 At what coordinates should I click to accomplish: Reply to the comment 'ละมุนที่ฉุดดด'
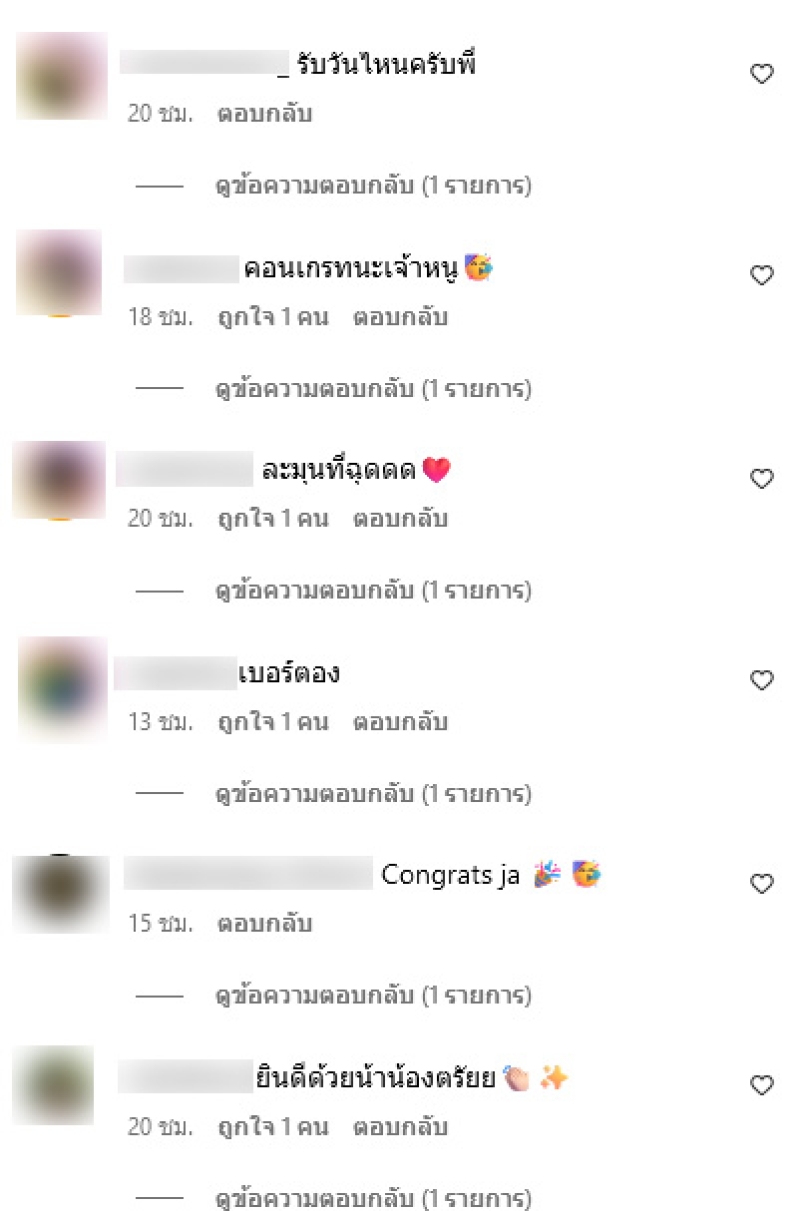[x=400, y=519]
